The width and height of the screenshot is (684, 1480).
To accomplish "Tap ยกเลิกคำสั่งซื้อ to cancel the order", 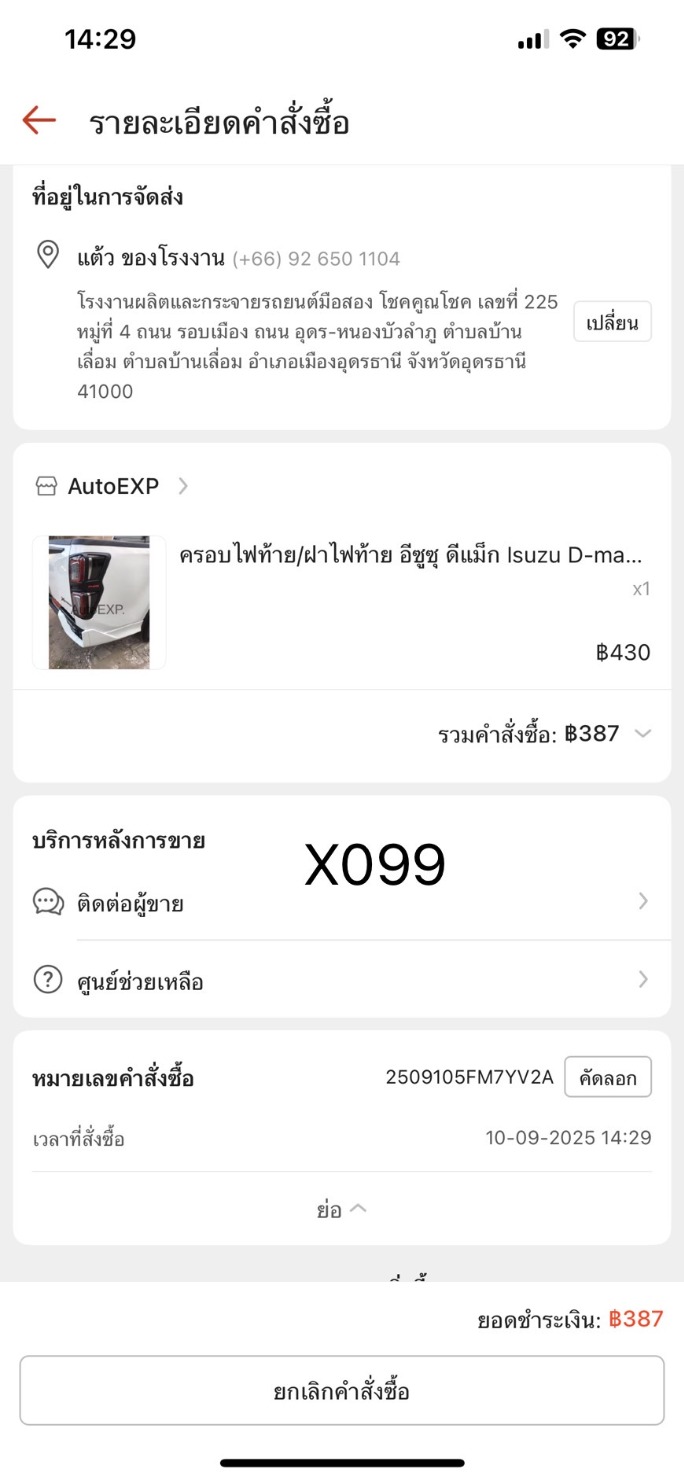I will (x=342, y=1391).
